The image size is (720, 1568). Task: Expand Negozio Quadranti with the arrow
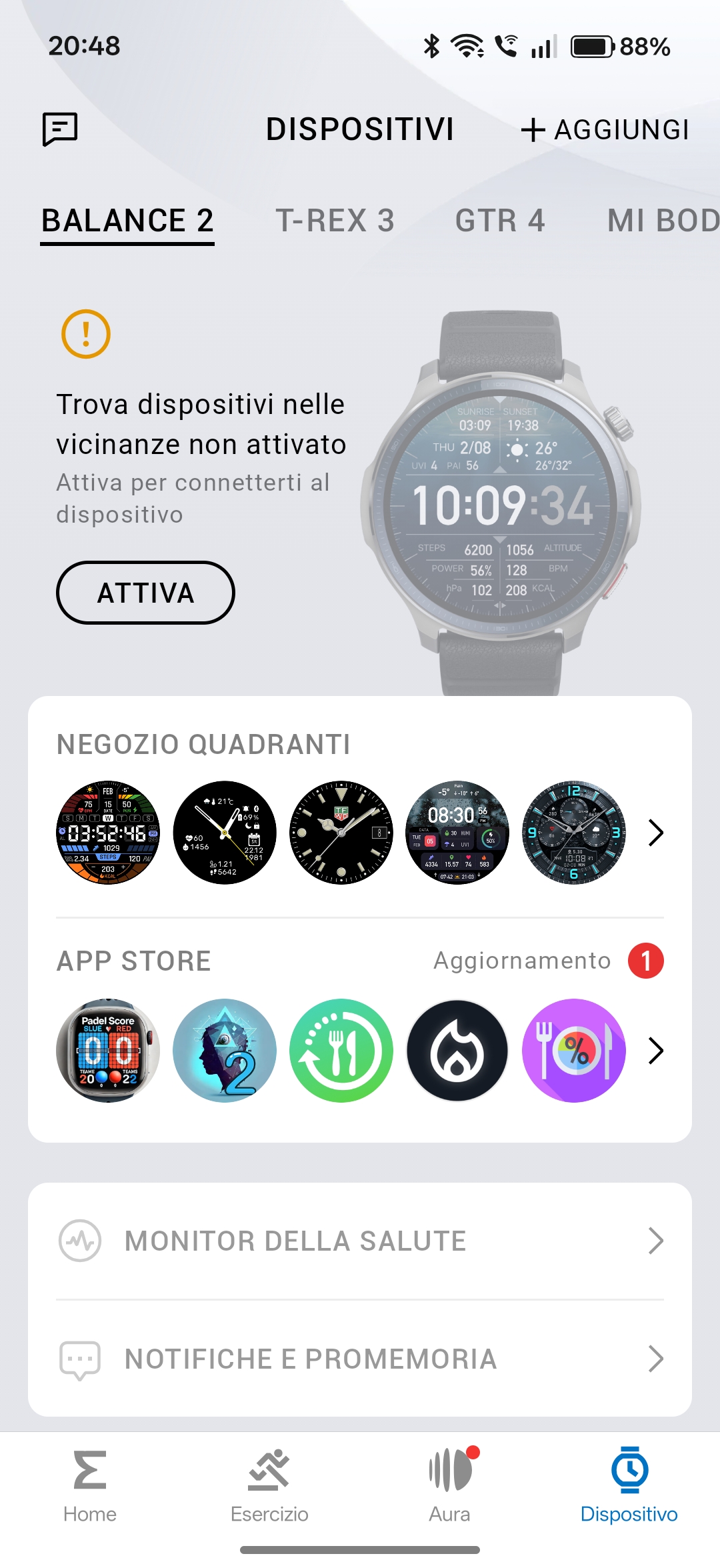pyautogui.click(x=656, y=833)
